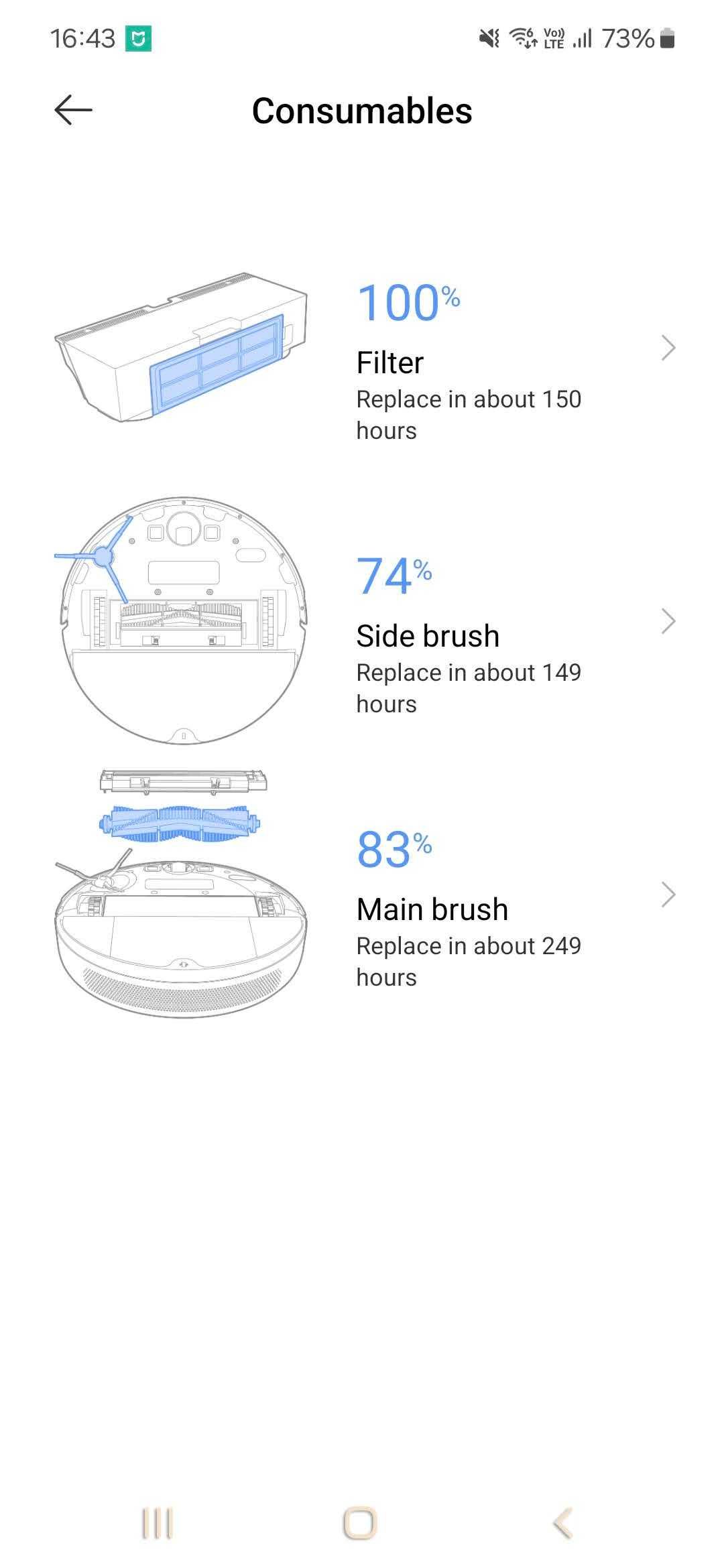Image resolution: width=724 pixels, height=1568 pixels.
Task: Open the Main brush details
Action: coord(362,895)
